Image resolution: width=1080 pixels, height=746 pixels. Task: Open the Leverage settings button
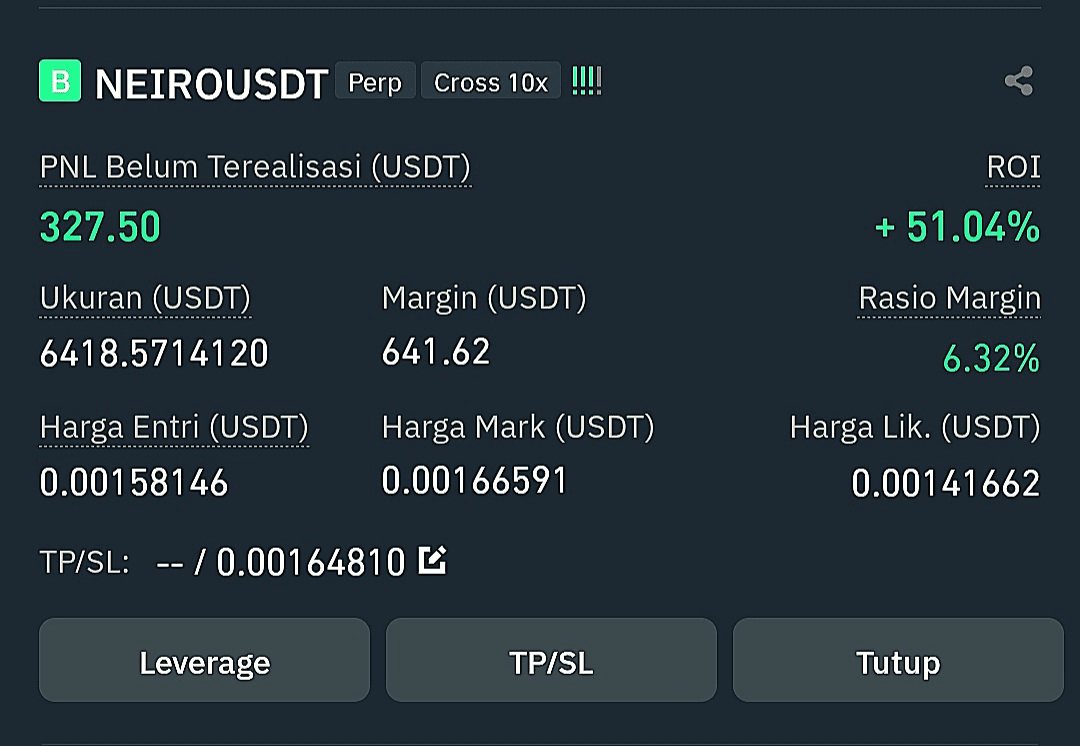click(x=204, y=661)
